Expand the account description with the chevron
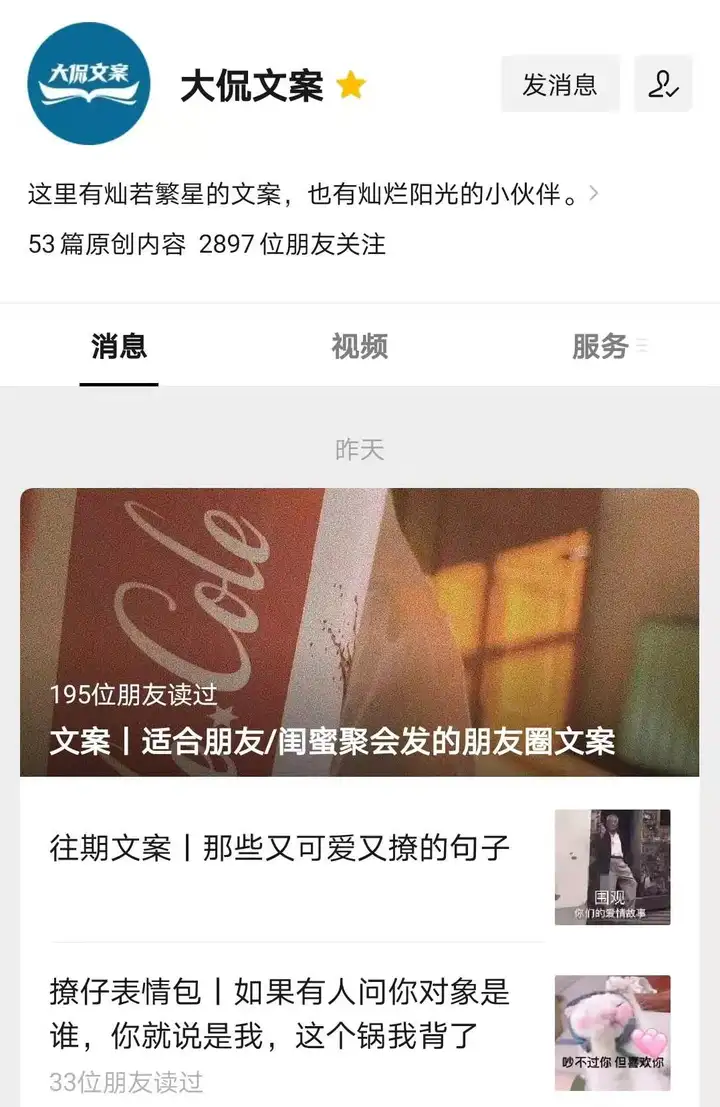The width and height of the screenshot is (720, 1107). 594,194
